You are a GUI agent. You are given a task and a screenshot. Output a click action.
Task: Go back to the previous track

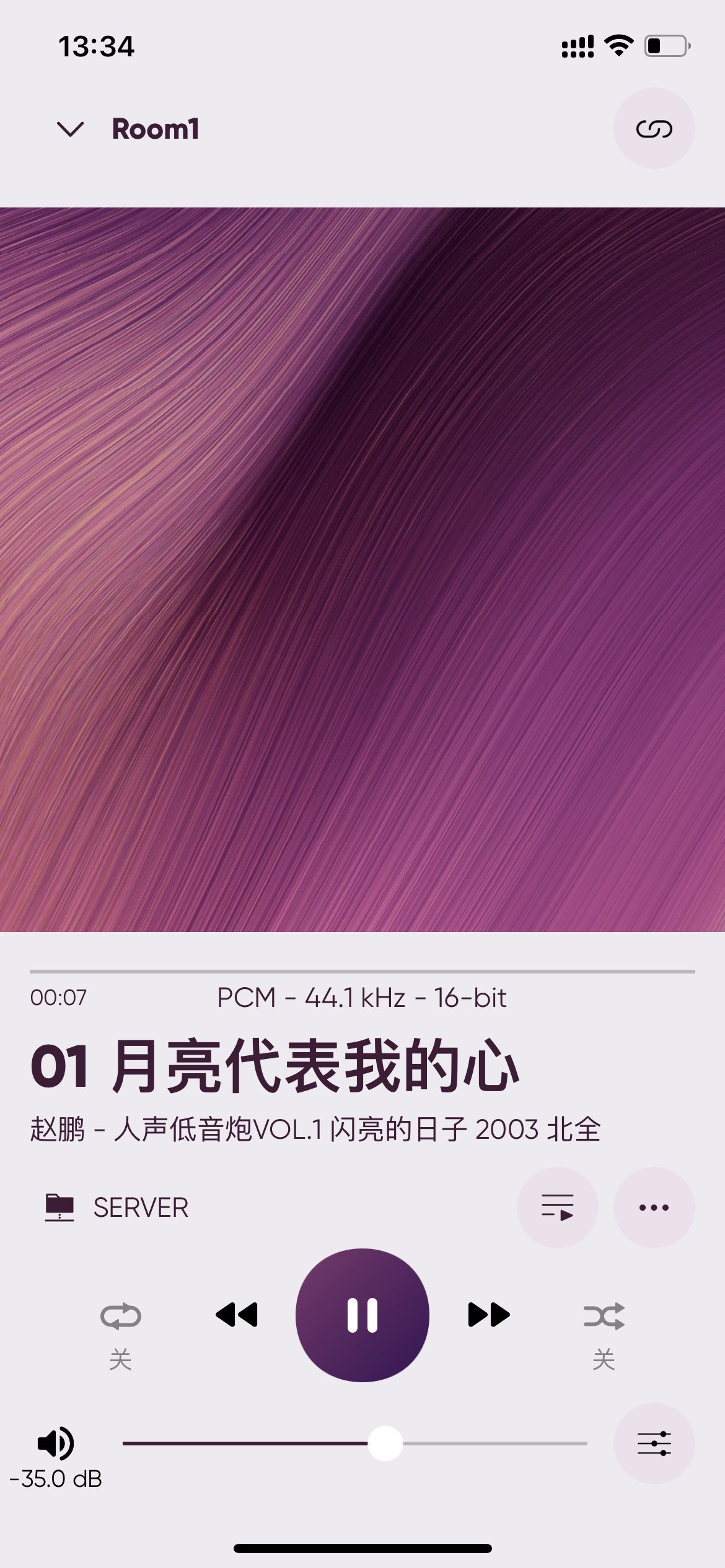236,1314
